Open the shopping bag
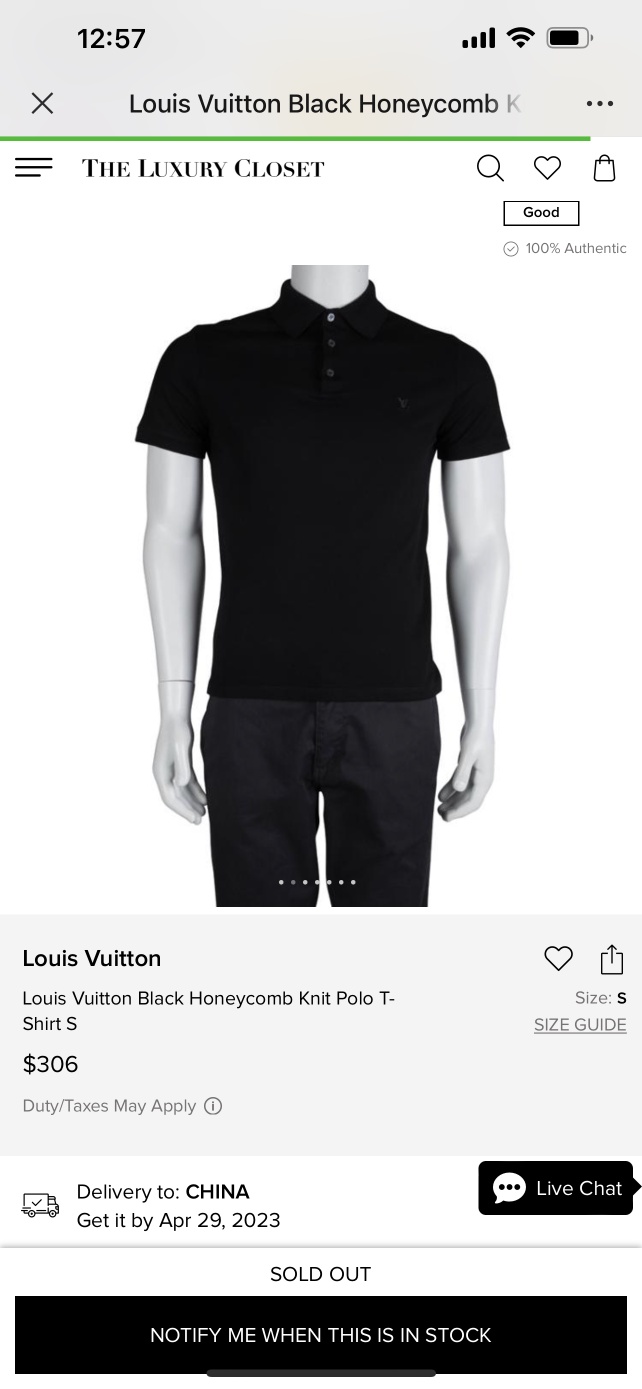This screenshot has width=642, height=1389. point(604,168)
